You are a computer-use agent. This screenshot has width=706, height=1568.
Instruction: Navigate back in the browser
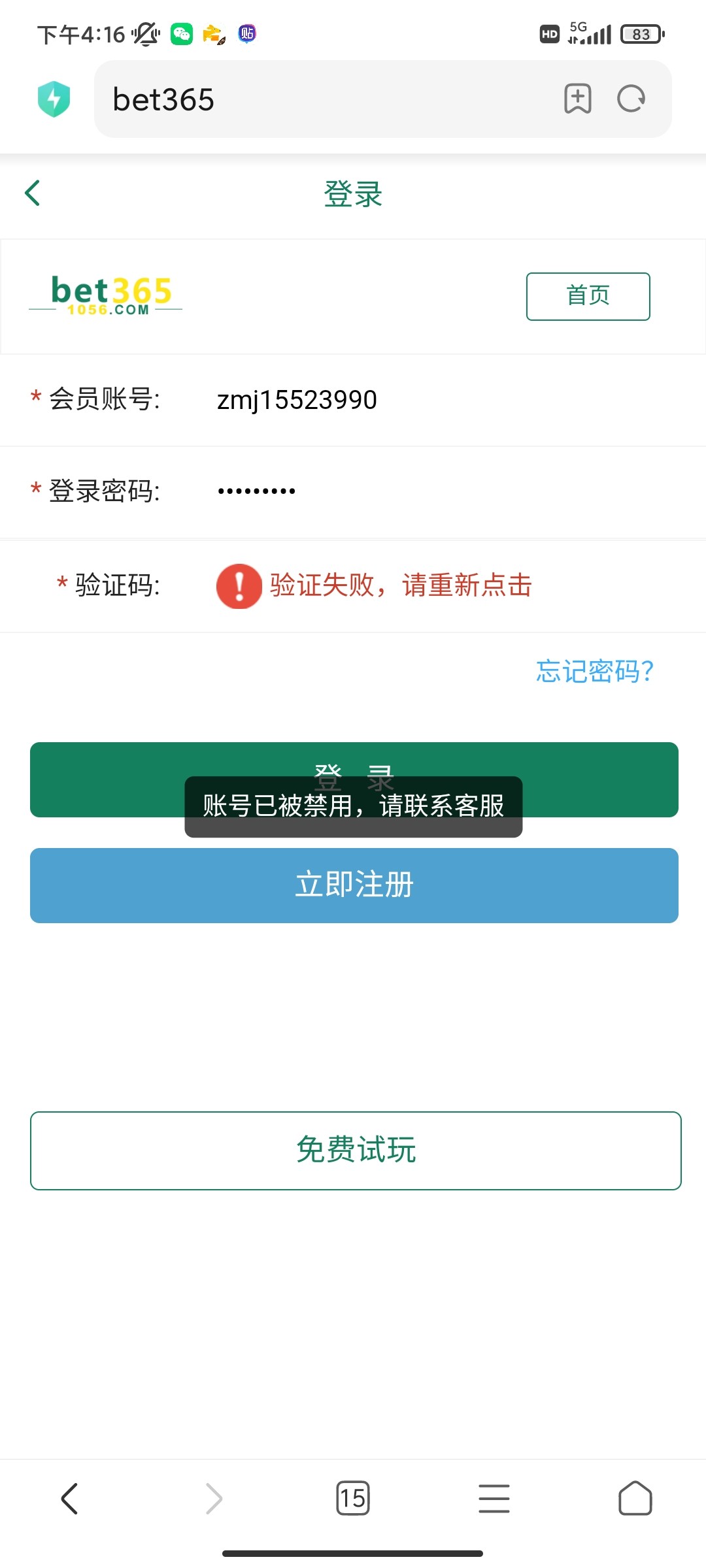click(x=70, y=1498)
